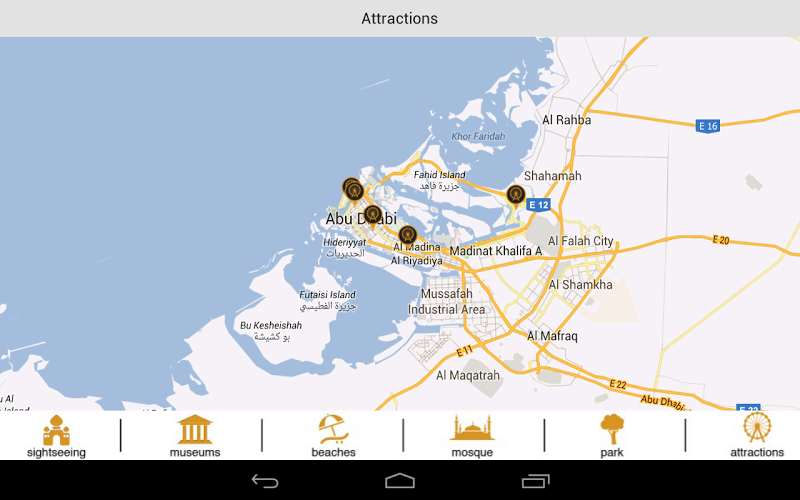Return to the home screen
Screen dimensions: 800x500
[400, 481]
